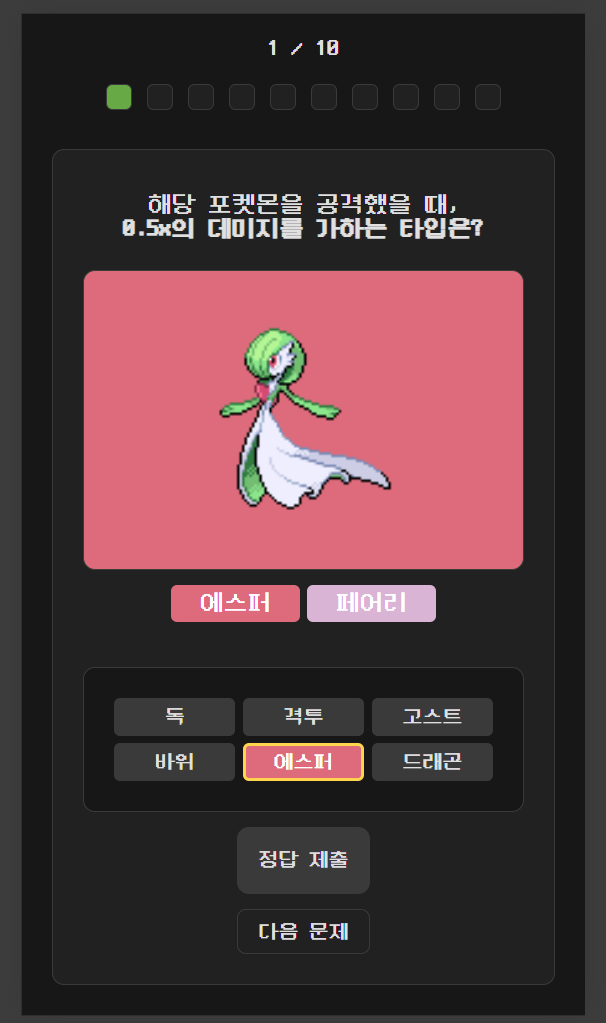606x1023 pixels.
Task: Select the 독 answer option
Action: tap(174, 716)
